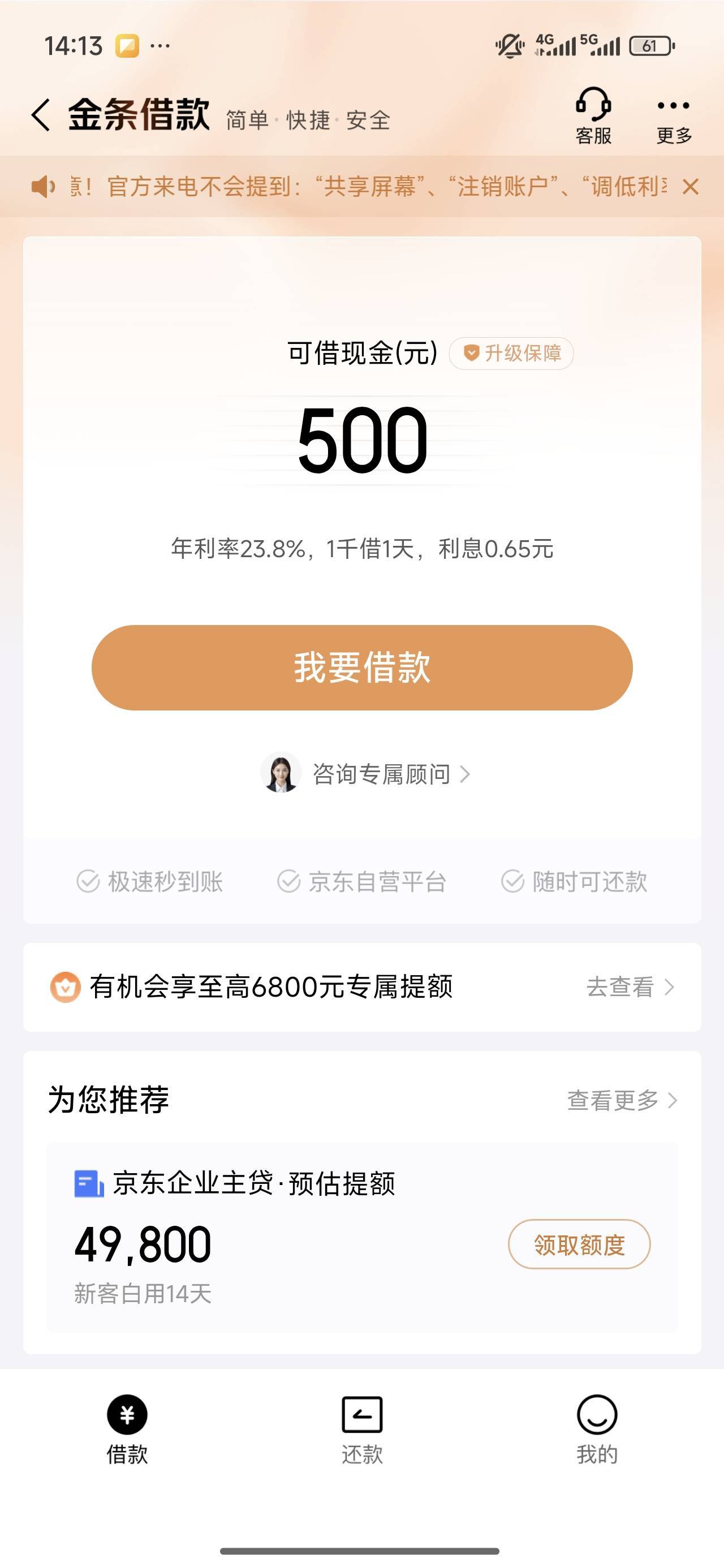Tap the 我要借款 button
The image size is (724, 1568).
(x=361, y=667)
